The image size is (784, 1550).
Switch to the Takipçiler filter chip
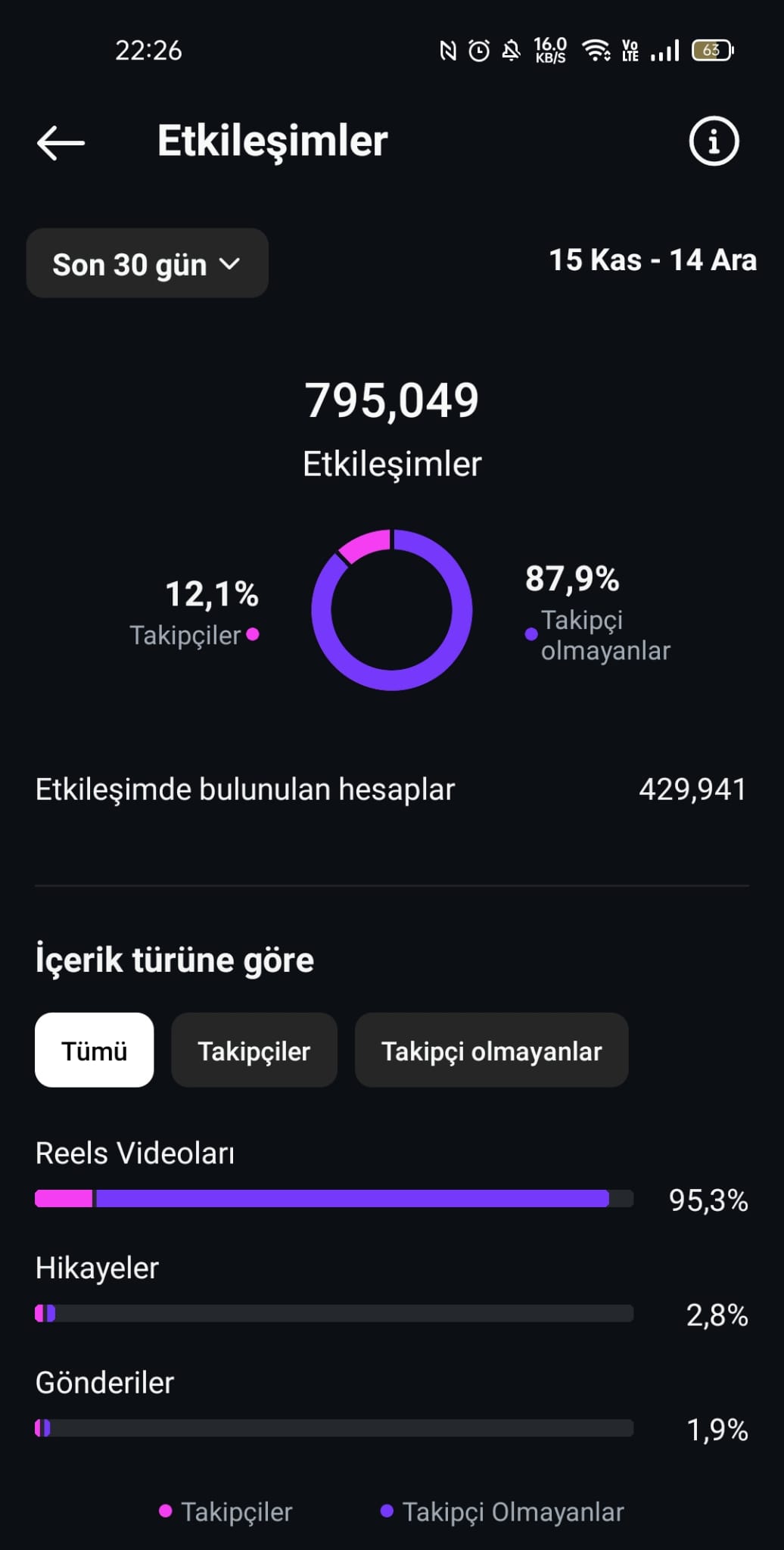254,1050
